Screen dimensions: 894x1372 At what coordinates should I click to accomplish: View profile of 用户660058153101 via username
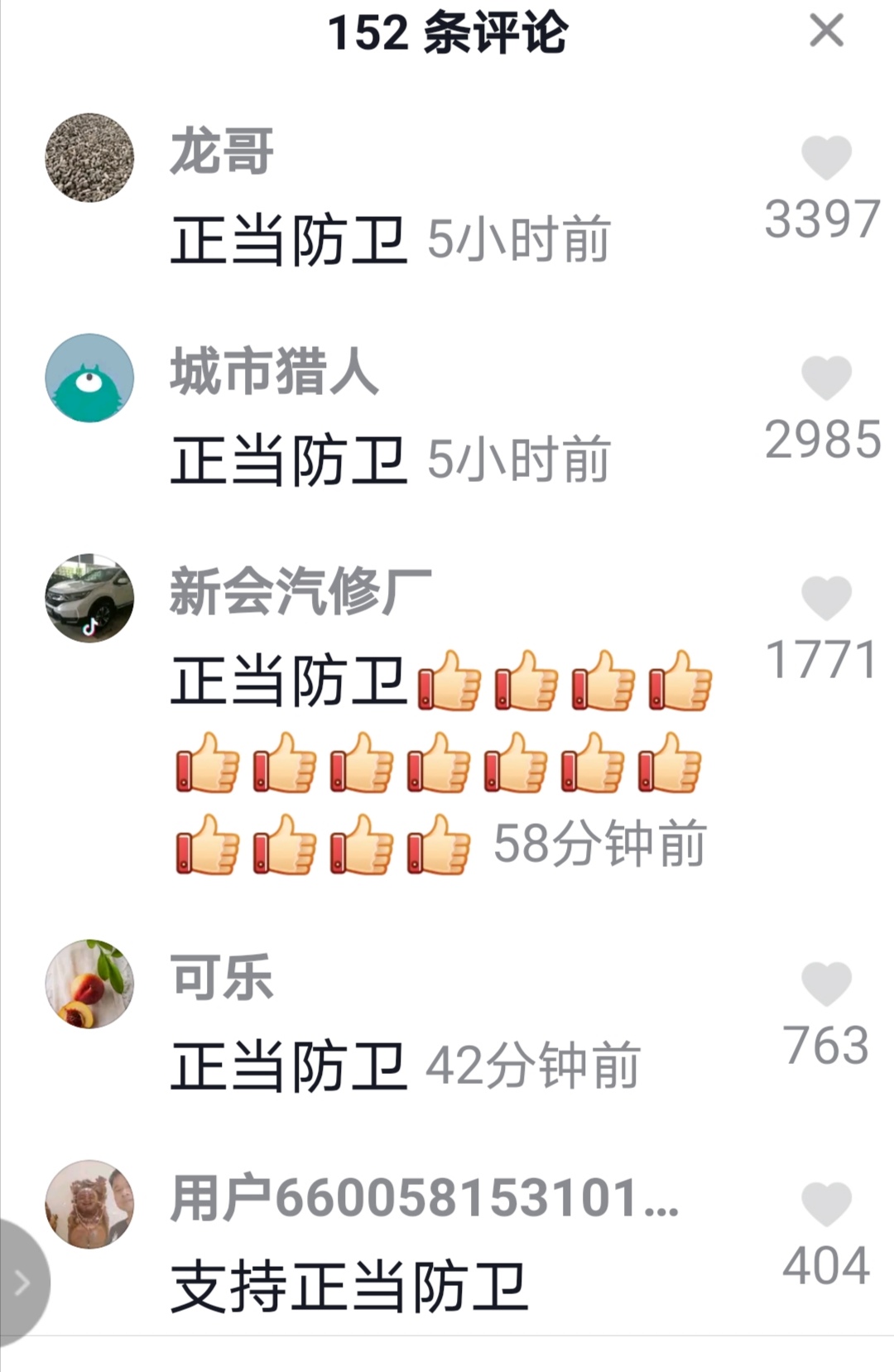[x=424, y=1198]
